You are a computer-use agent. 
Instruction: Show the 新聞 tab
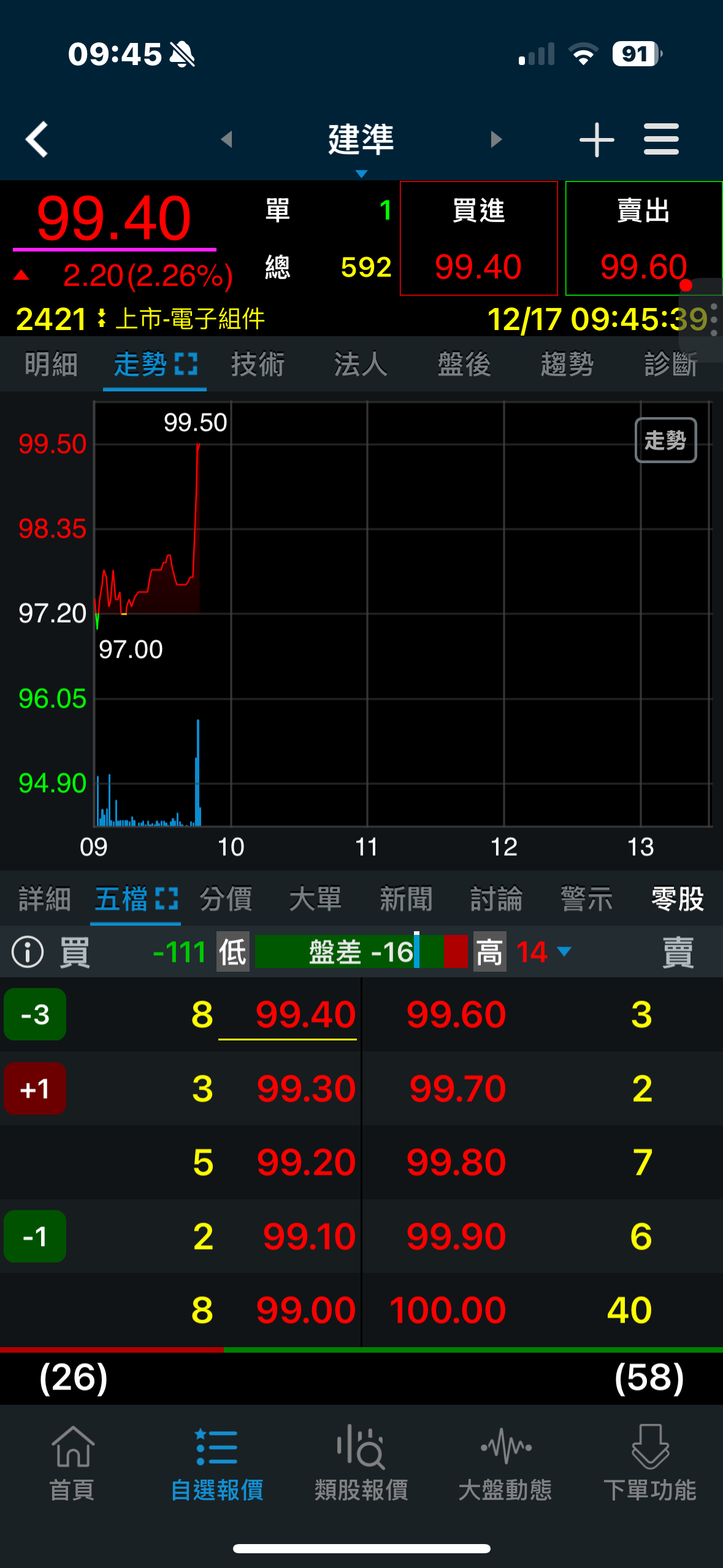[x=406, y=899]
